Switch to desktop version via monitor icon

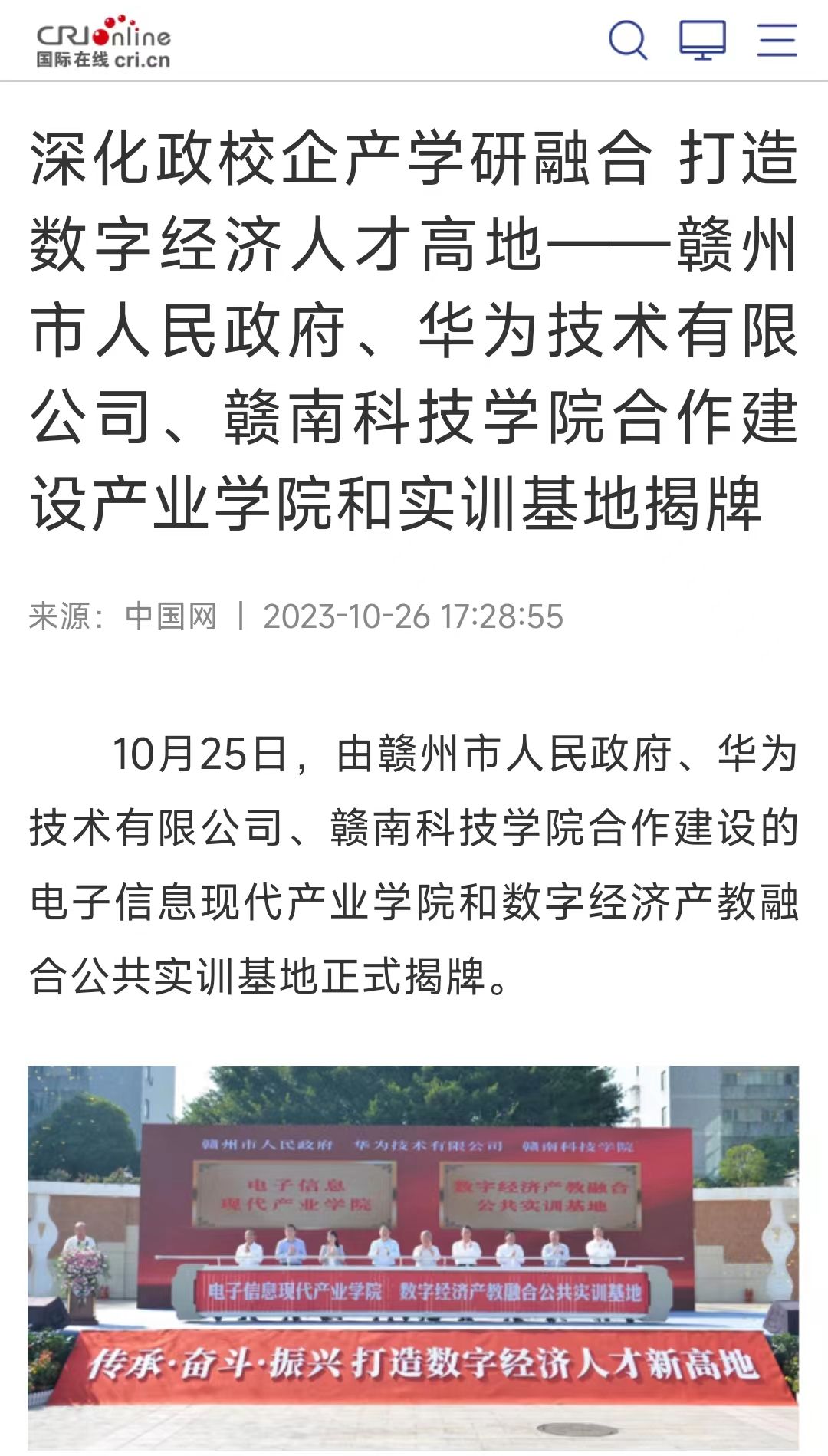[x=702, y=40]
